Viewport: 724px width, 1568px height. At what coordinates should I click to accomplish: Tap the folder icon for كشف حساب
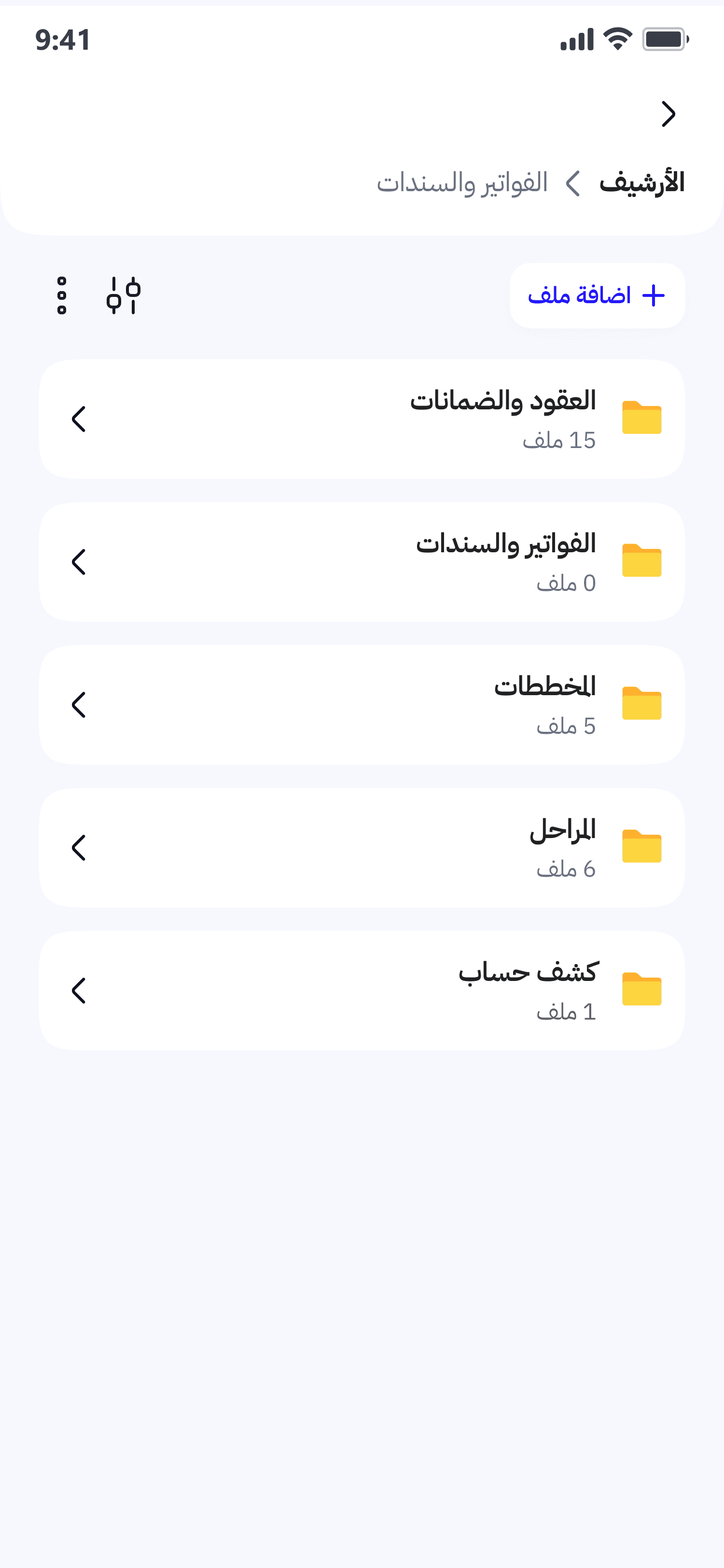click(642, 990)
